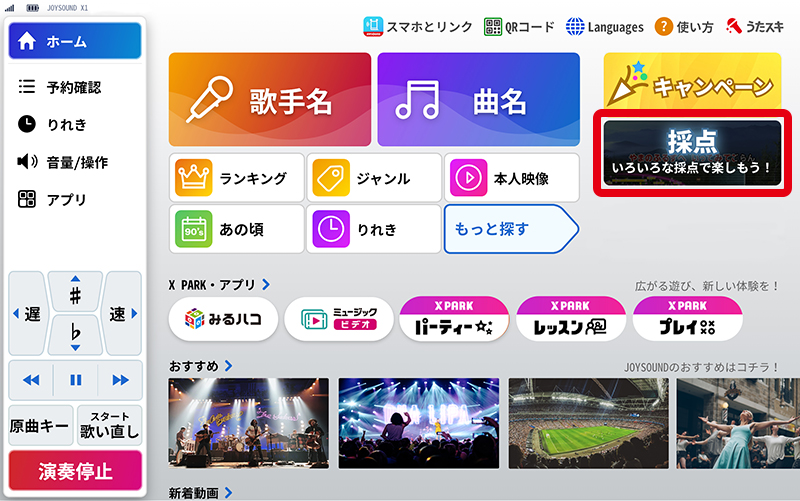
Task: Search songs by 曲名
Action: click(478, 100)
